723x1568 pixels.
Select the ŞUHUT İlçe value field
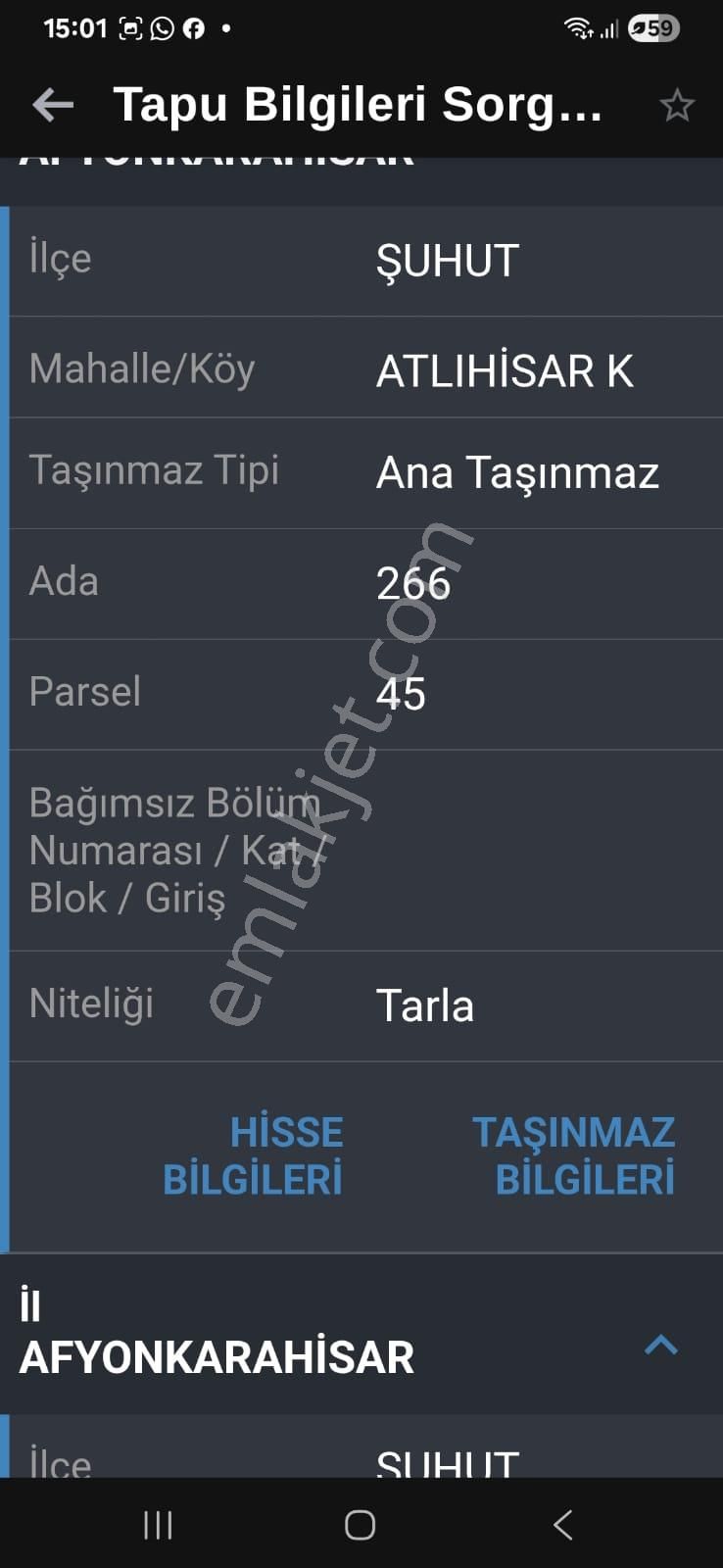[448, 261]
